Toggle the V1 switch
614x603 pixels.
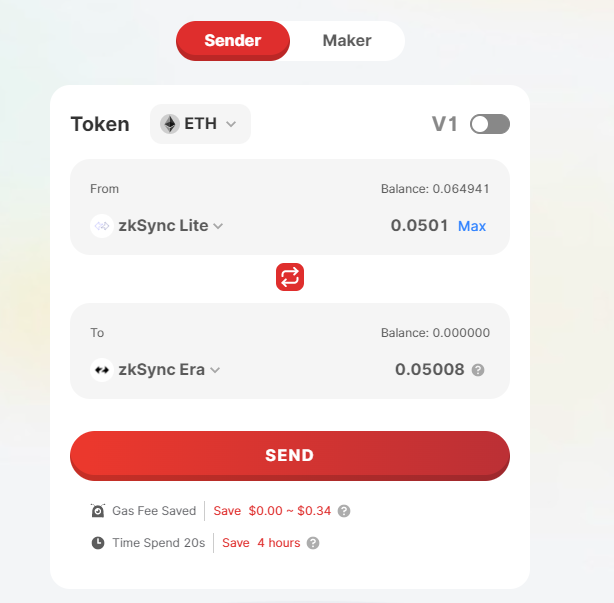tap(490, 124)
